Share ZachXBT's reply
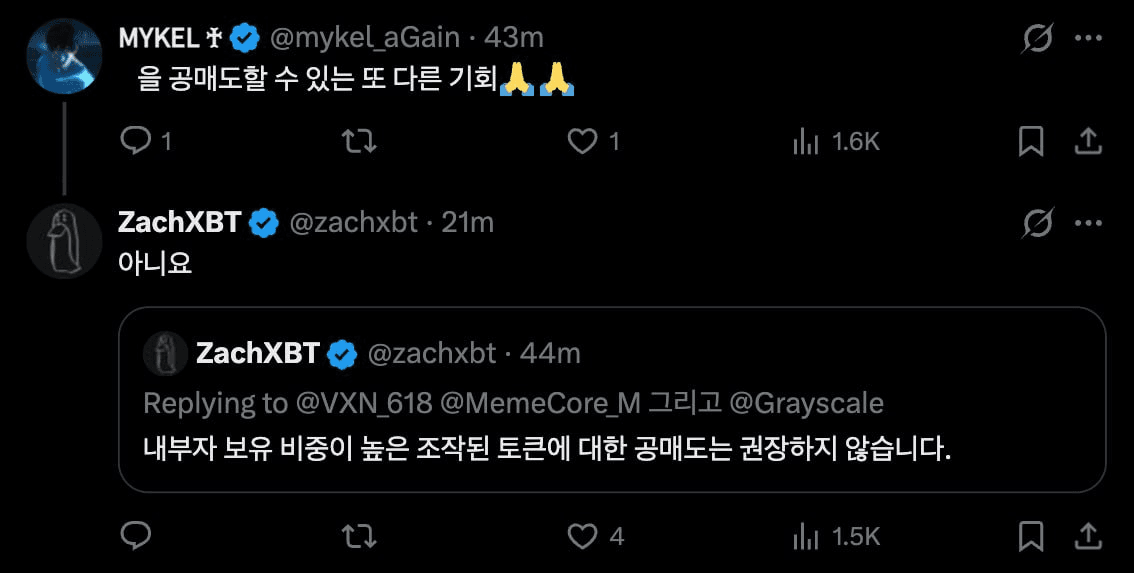Screen dimensions: 1134x573 (1087, 537)
